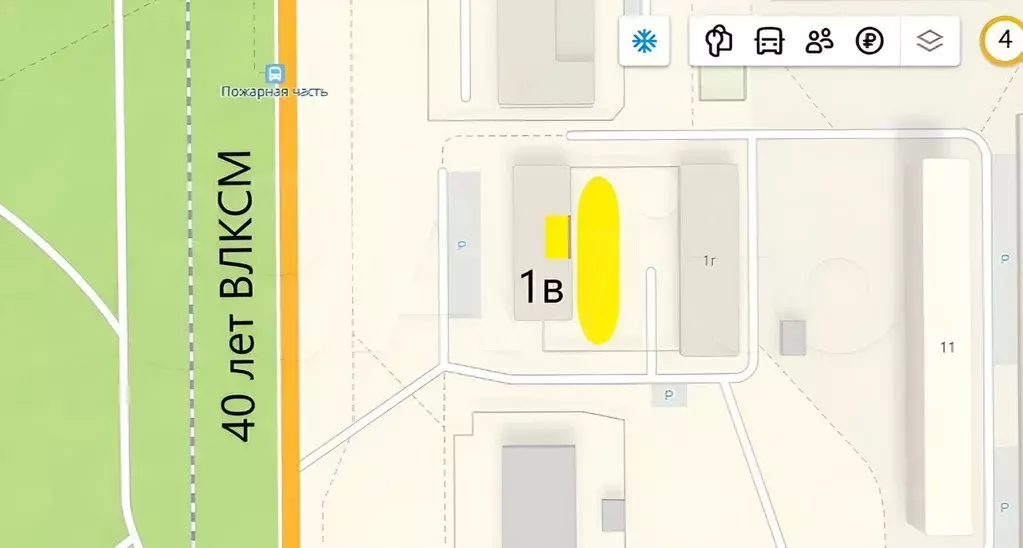The image size is (1023, 548).
Task: Show the ruble price layer
Action: point(870,41)
